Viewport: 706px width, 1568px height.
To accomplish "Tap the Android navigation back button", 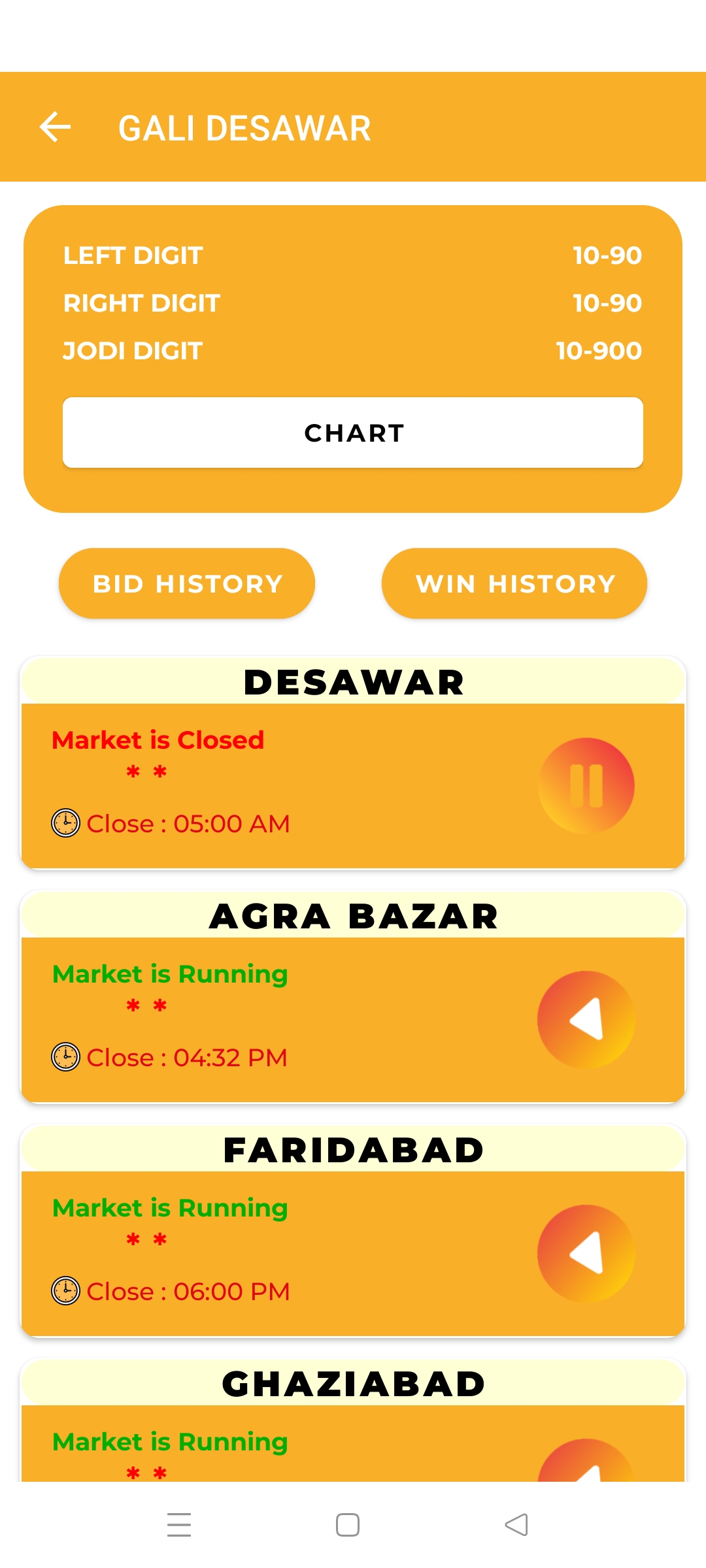I will point(516,1524).
